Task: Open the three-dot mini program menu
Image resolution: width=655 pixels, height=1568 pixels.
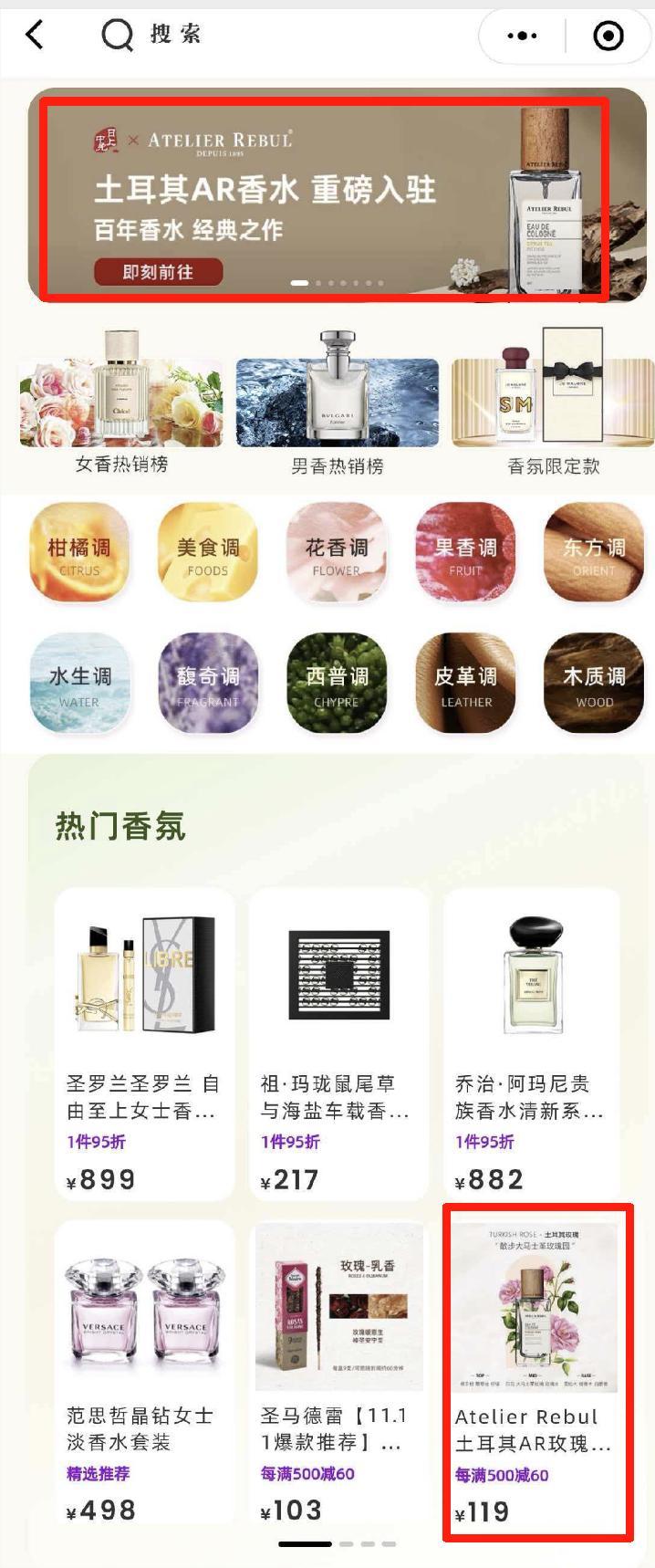Action: click(x=522, y=36)
